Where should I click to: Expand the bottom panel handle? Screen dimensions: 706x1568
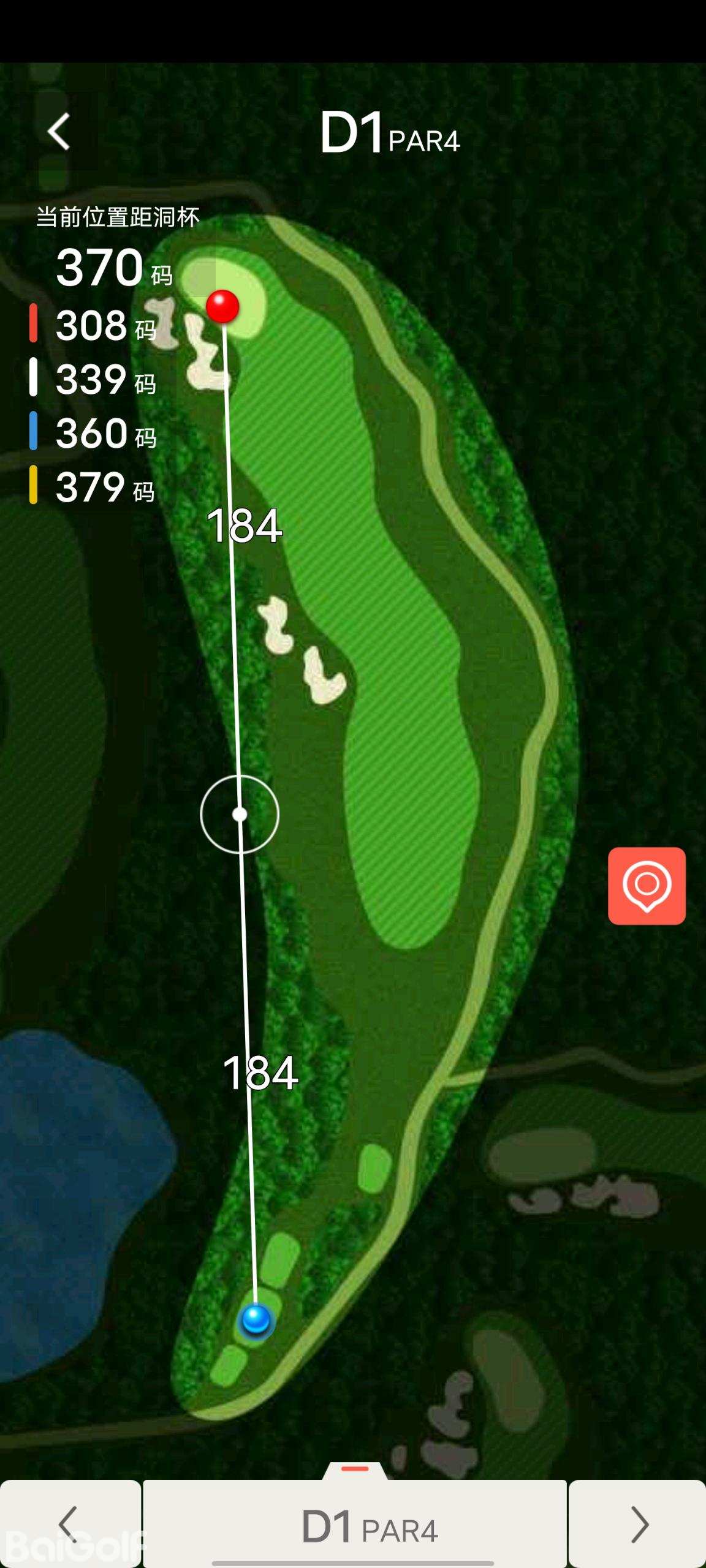tap(355, 1470)
